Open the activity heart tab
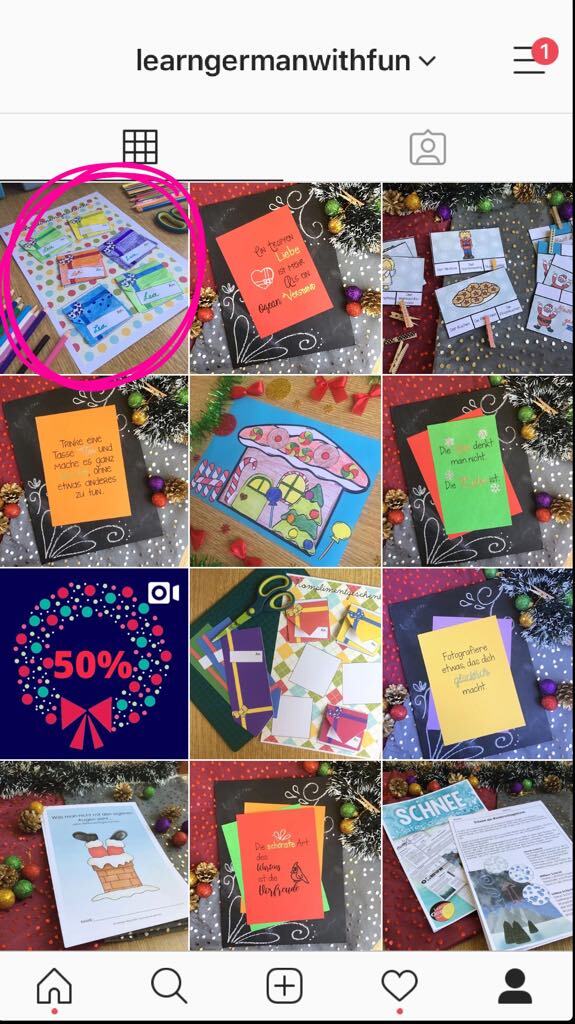Viewport: 575px width, 1024px height. click(399, 985)
